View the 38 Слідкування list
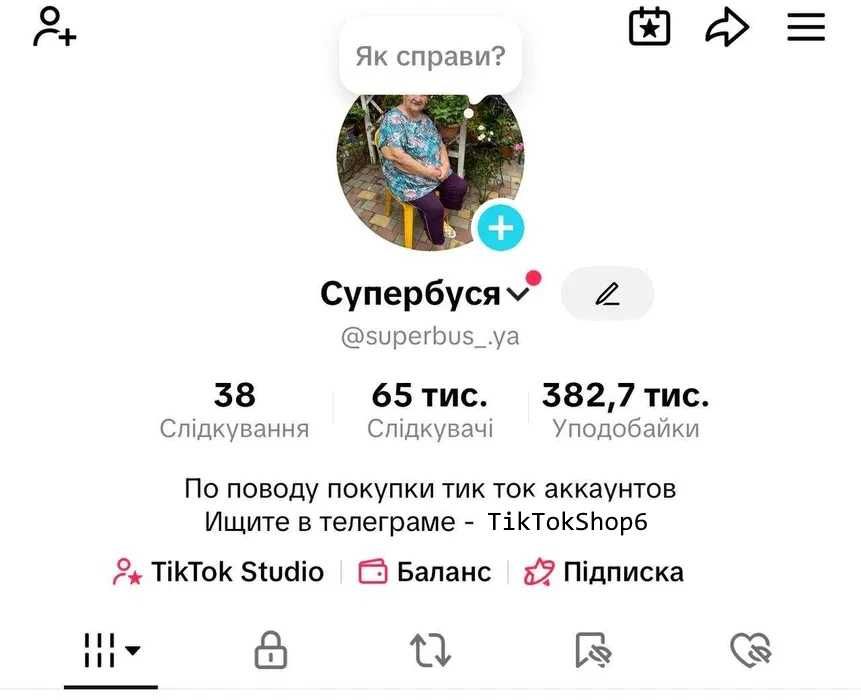The height and width of the screenshot is (700, 861). pos(234,410)
